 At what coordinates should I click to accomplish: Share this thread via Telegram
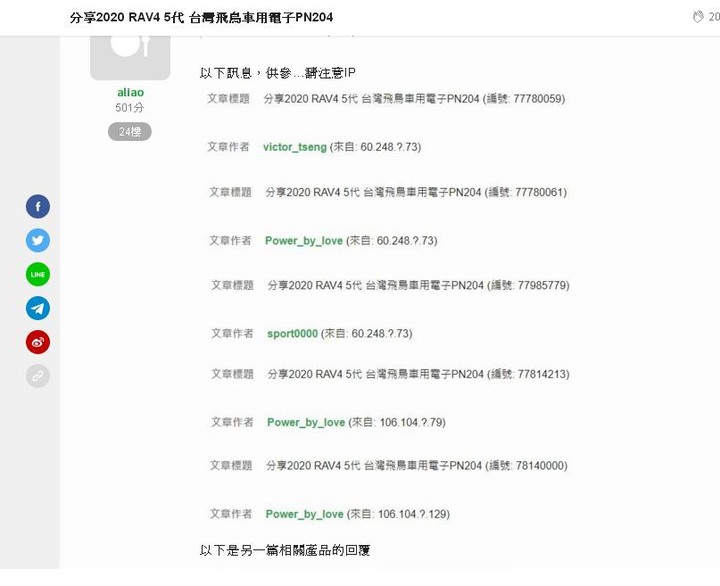point(38,308)
